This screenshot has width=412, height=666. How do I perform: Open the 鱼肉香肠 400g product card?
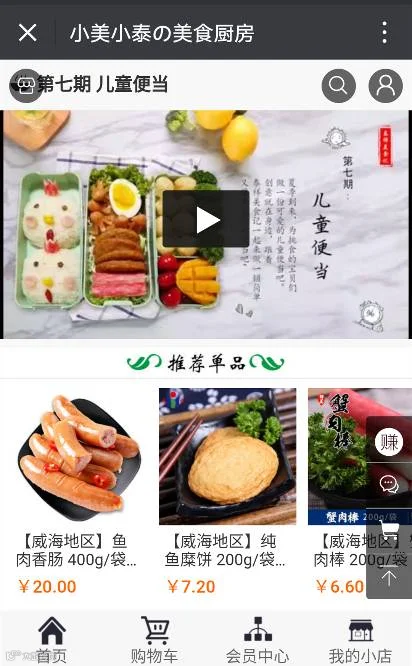77,491
